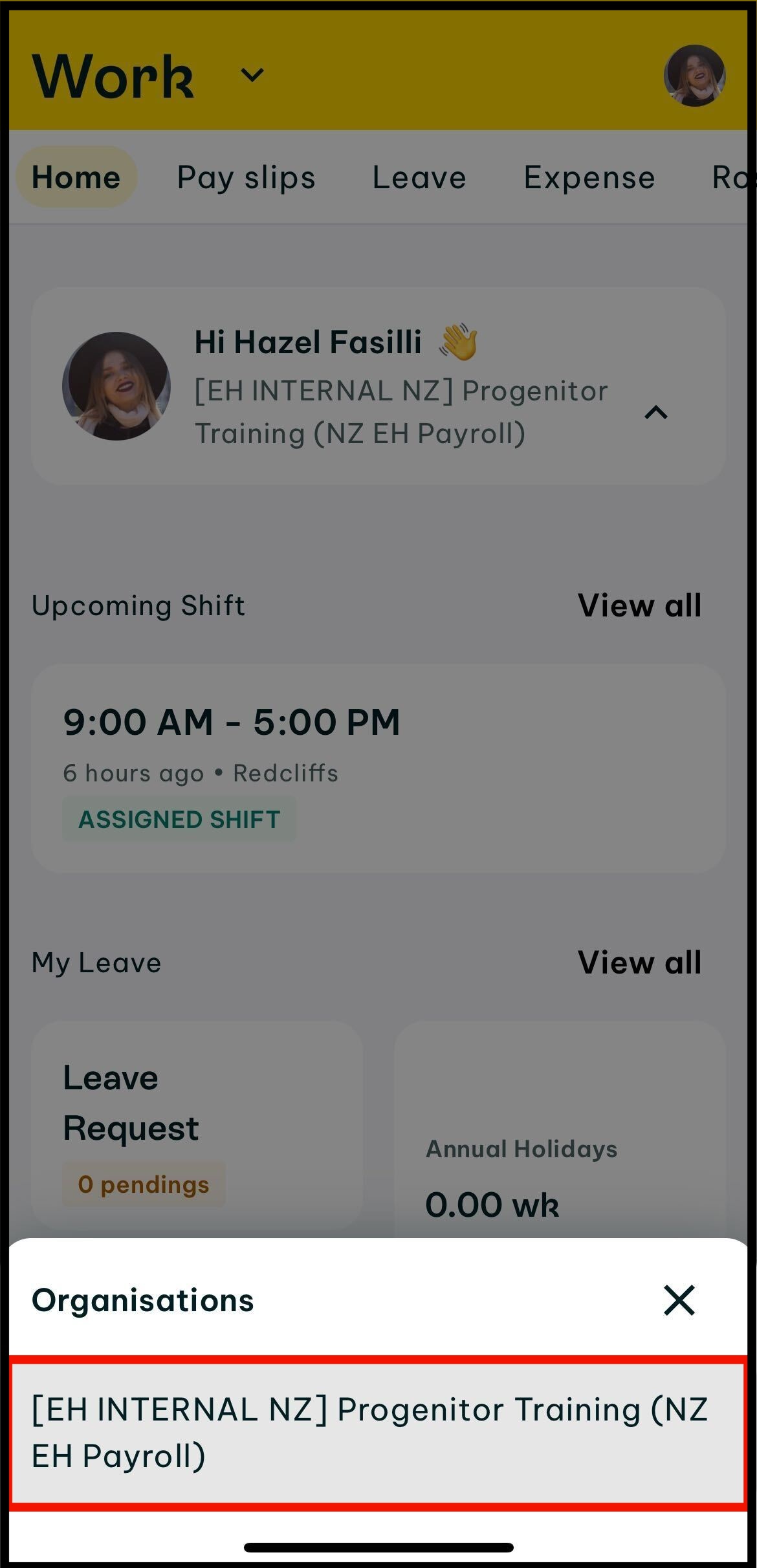Open the profile avatar in the header
Viewport: 757px width, 1568px height.
tap(694, 76)
